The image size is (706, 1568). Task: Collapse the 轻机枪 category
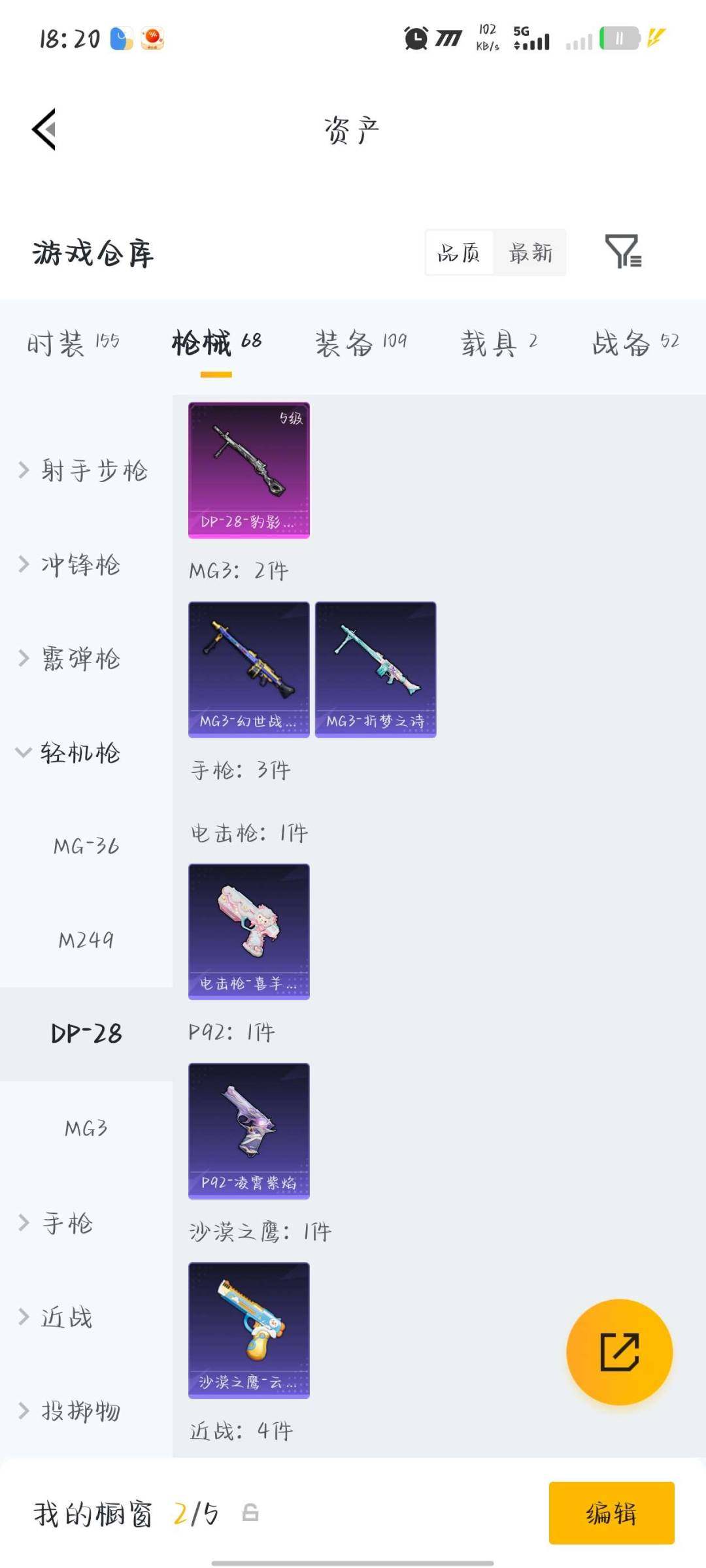pos(78,752)
